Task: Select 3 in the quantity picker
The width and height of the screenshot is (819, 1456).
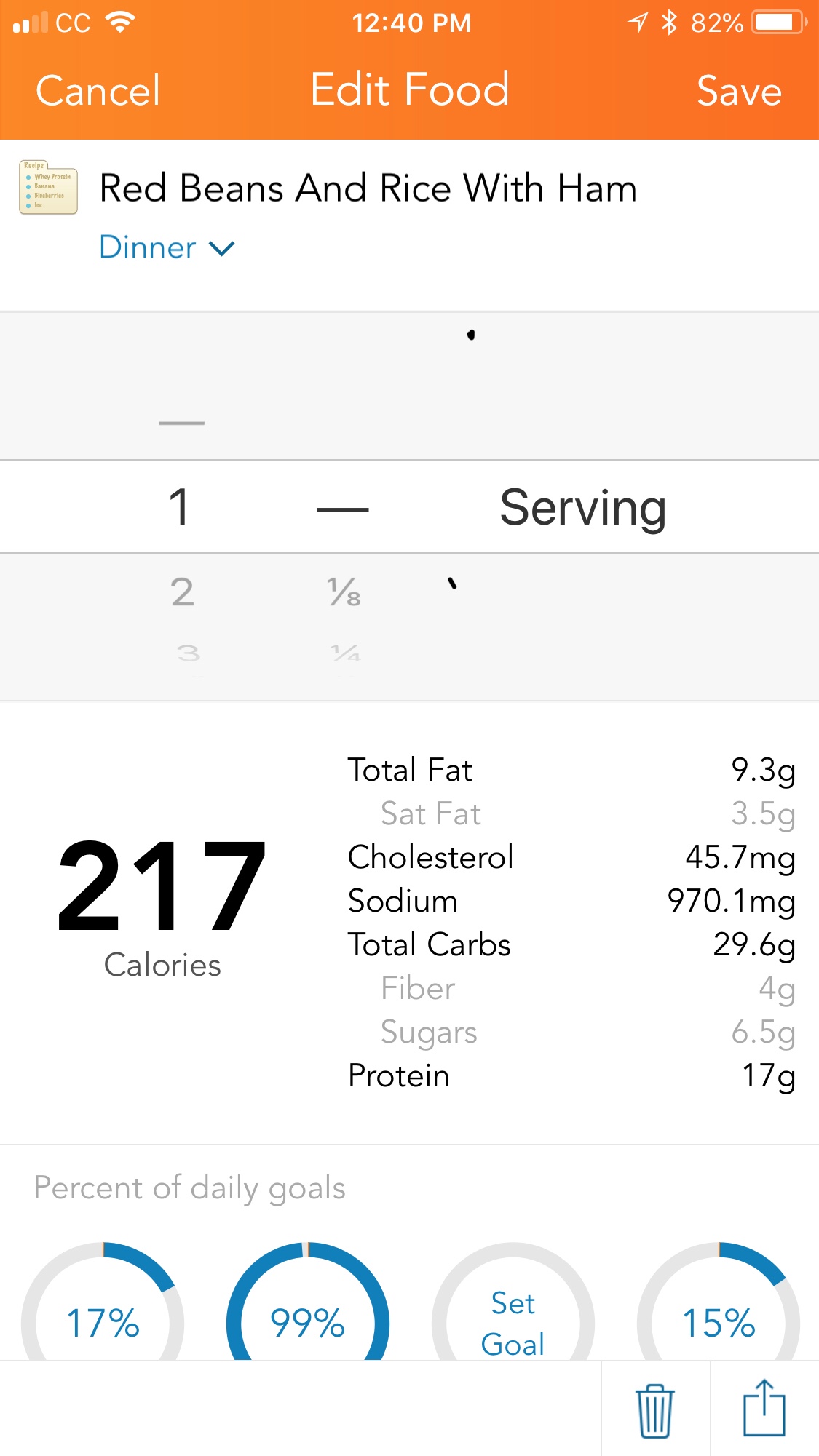Action: (x=189, y=653)
